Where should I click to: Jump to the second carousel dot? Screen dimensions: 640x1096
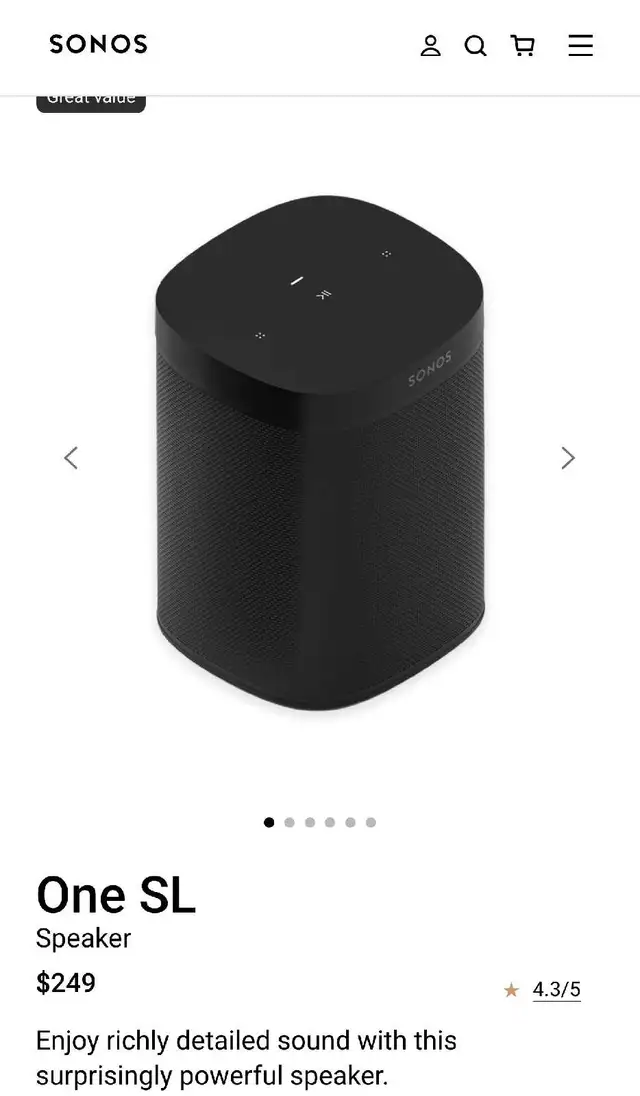[289, 822]
